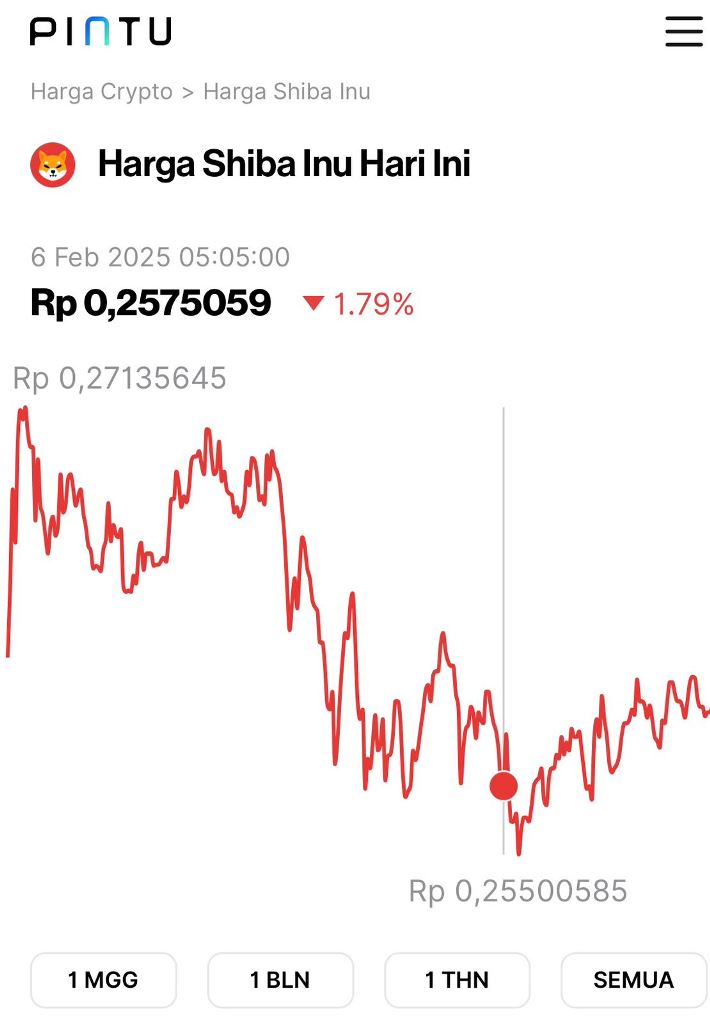This screenshot has width=710, height=1024.
Task: Show the 1 THN price chart
Action: point(457,979)
